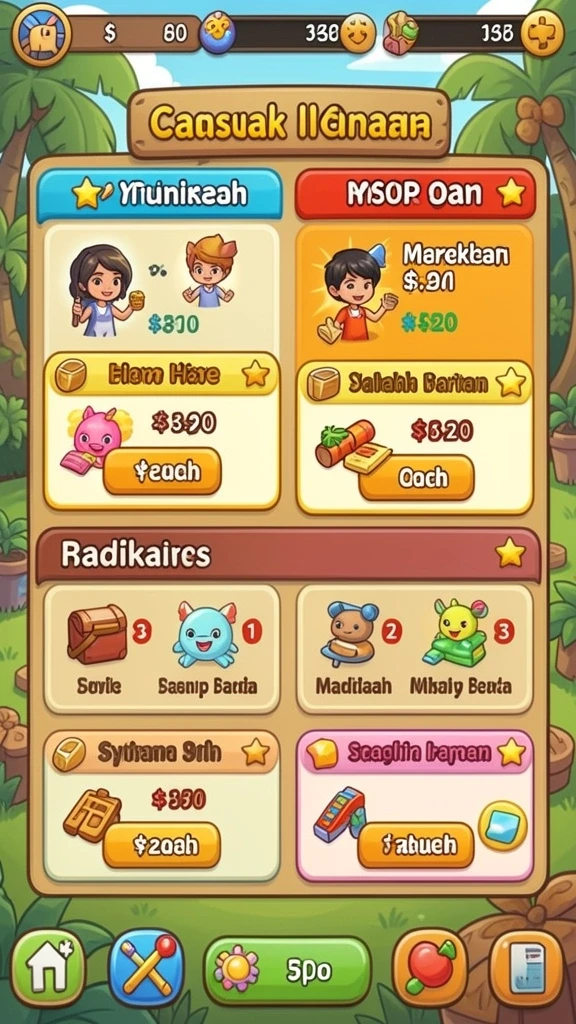Tap the Jabueh button in pink card
This screenshot has width=576, height=1024.
415,845
